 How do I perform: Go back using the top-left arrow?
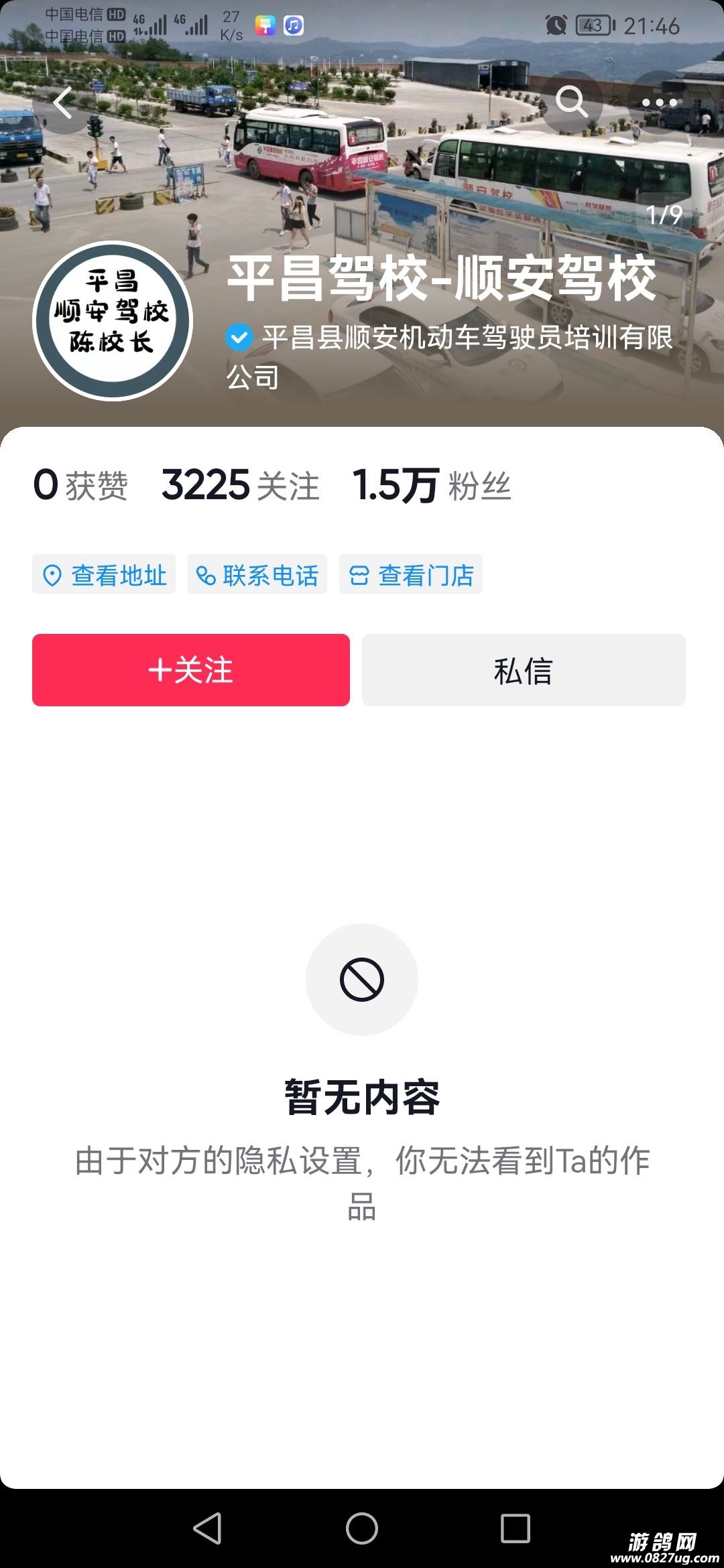point(62,103)
